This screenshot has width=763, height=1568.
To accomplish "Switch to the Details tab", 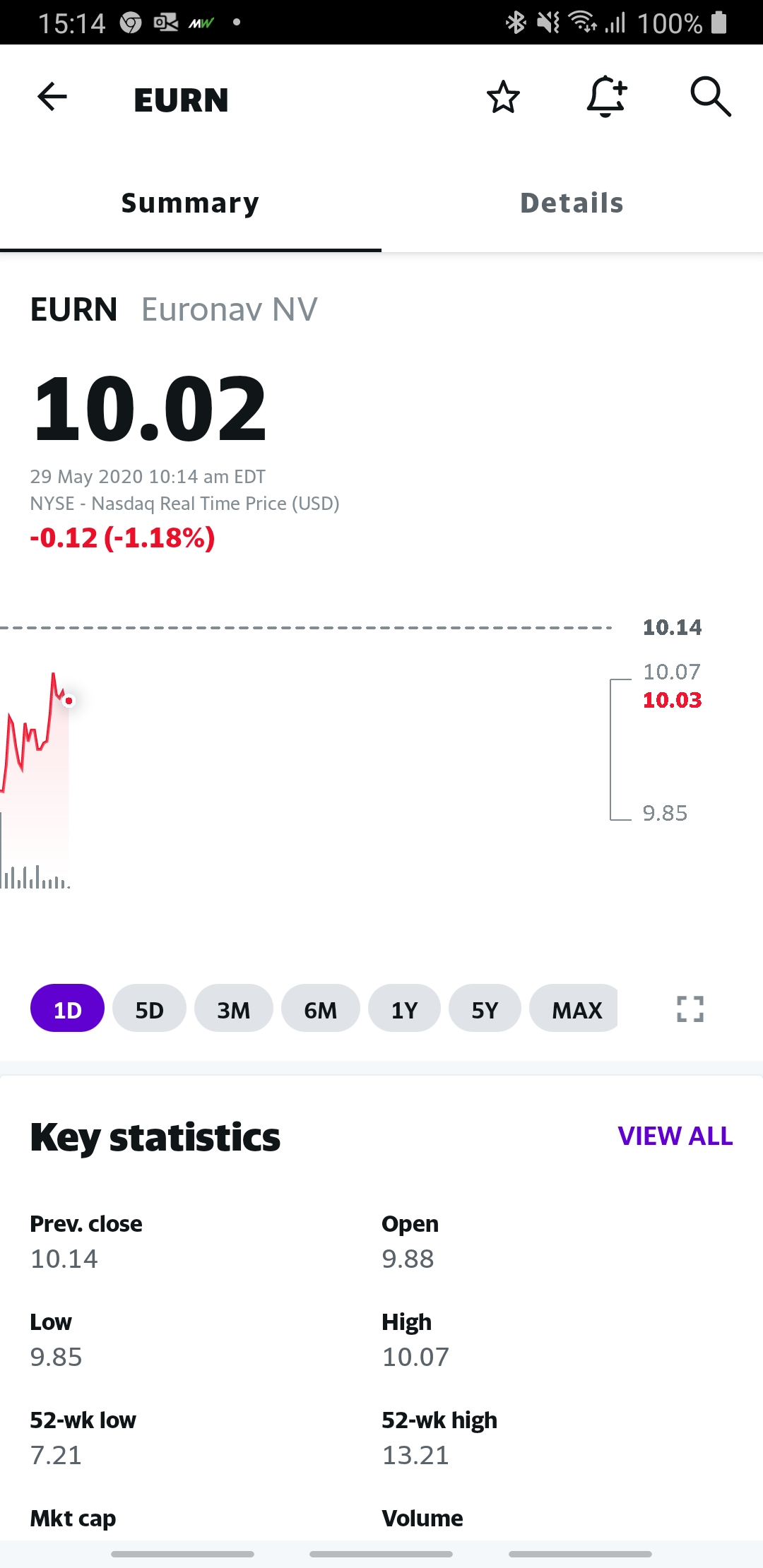I will click(x=572, y=203).
